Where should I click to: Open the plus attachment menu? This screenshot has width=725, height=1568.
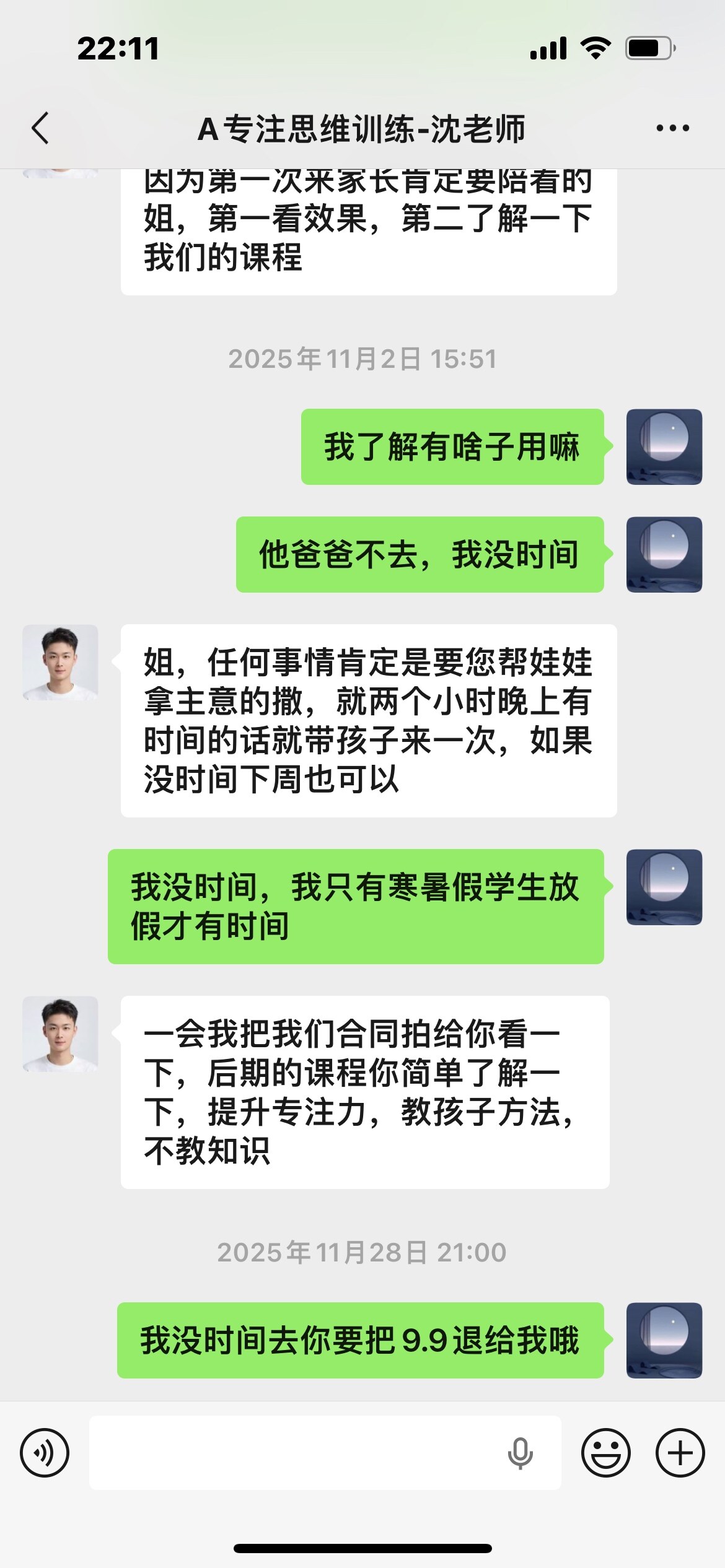680,1453
